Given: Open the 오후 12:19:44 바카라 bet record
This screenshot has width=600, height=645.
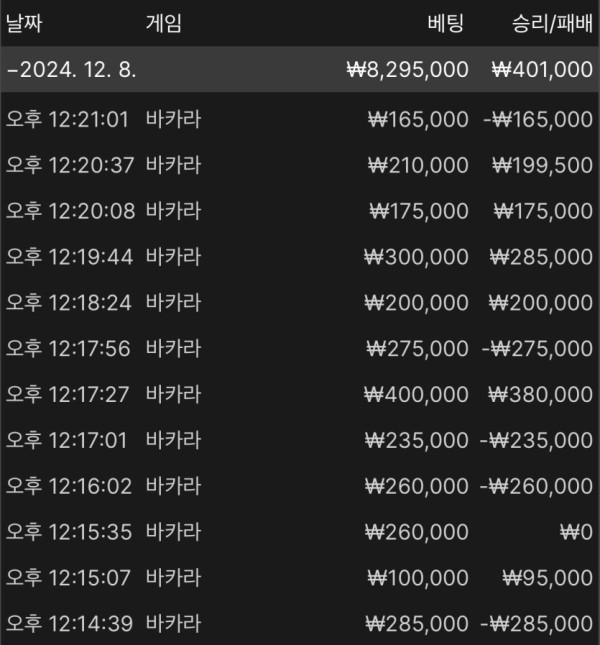Looking at the screenshot, I should (300, 257).
